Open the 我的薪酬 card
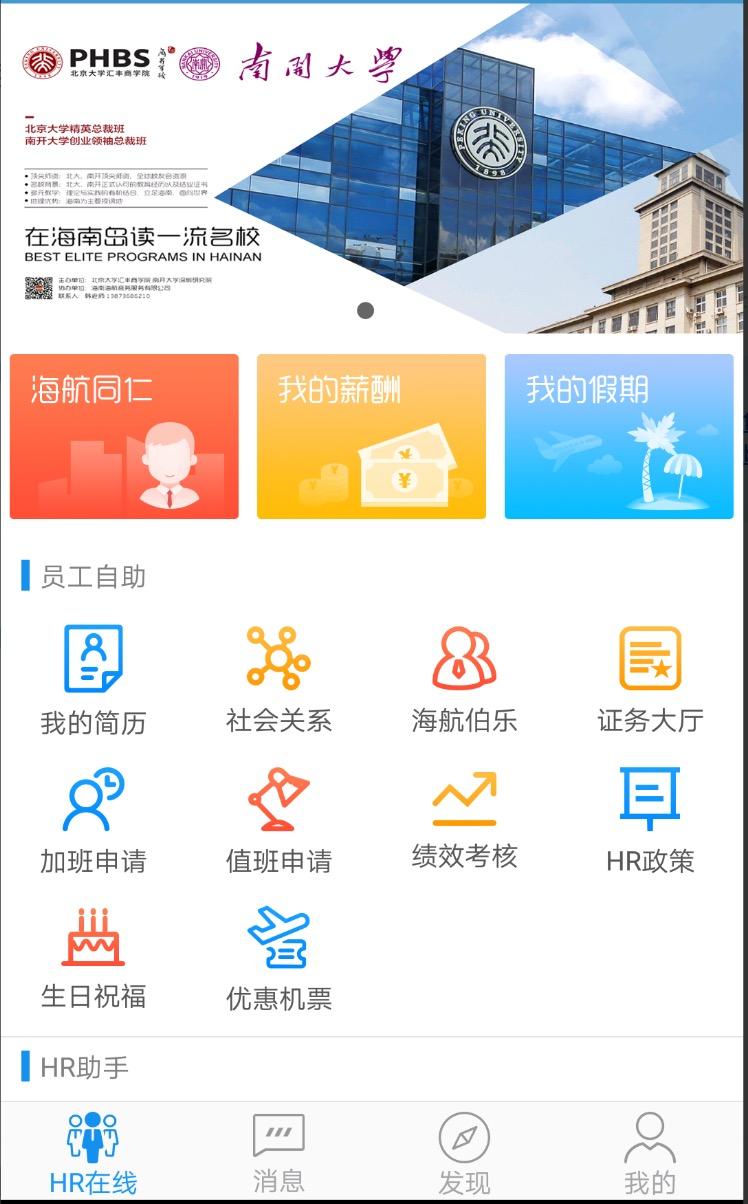748x1204 pixels. pos(371,436)
